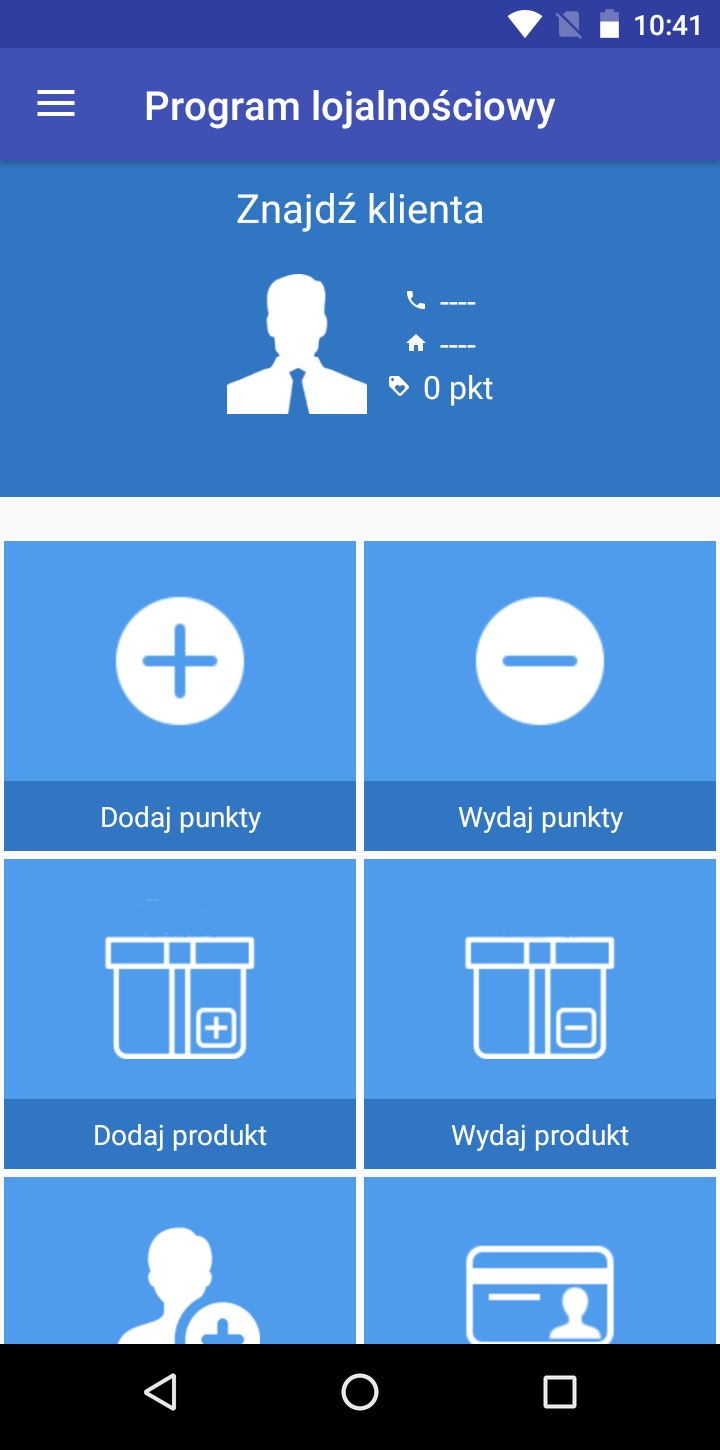
Task: Tap the Program lojalnościowy title bar
Action: 349,104
